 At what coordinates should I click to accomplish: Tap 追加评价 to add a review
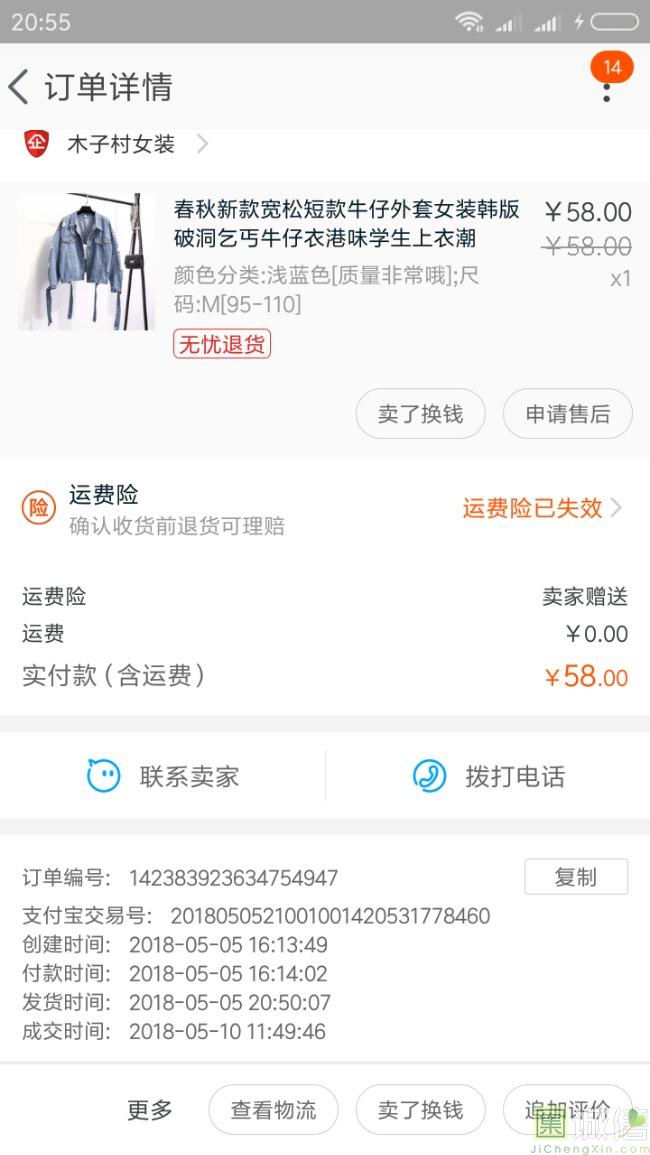click(x=567, y=1110)
